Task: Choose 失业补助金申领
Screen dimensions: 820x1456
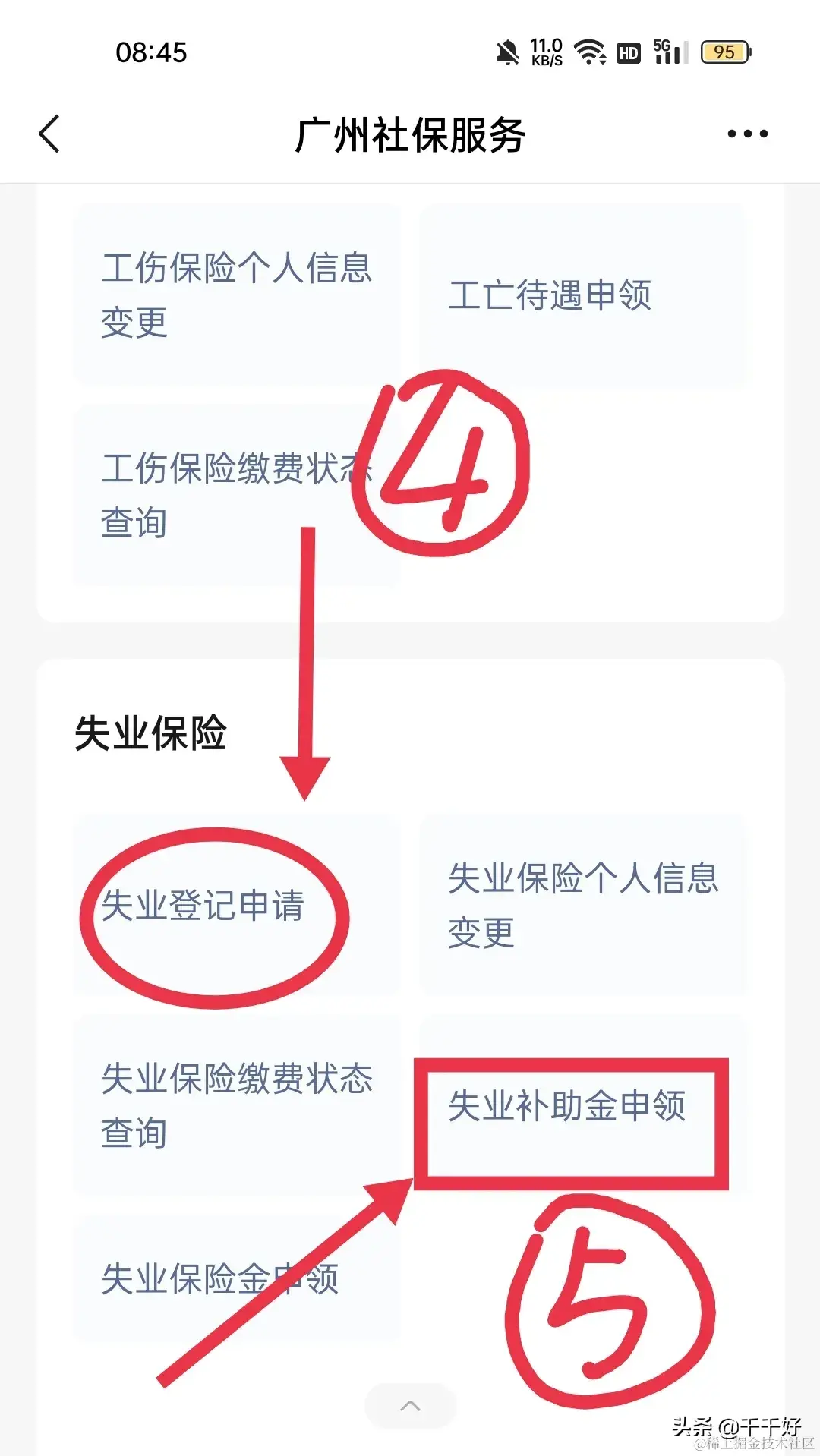Action: 582,1105
